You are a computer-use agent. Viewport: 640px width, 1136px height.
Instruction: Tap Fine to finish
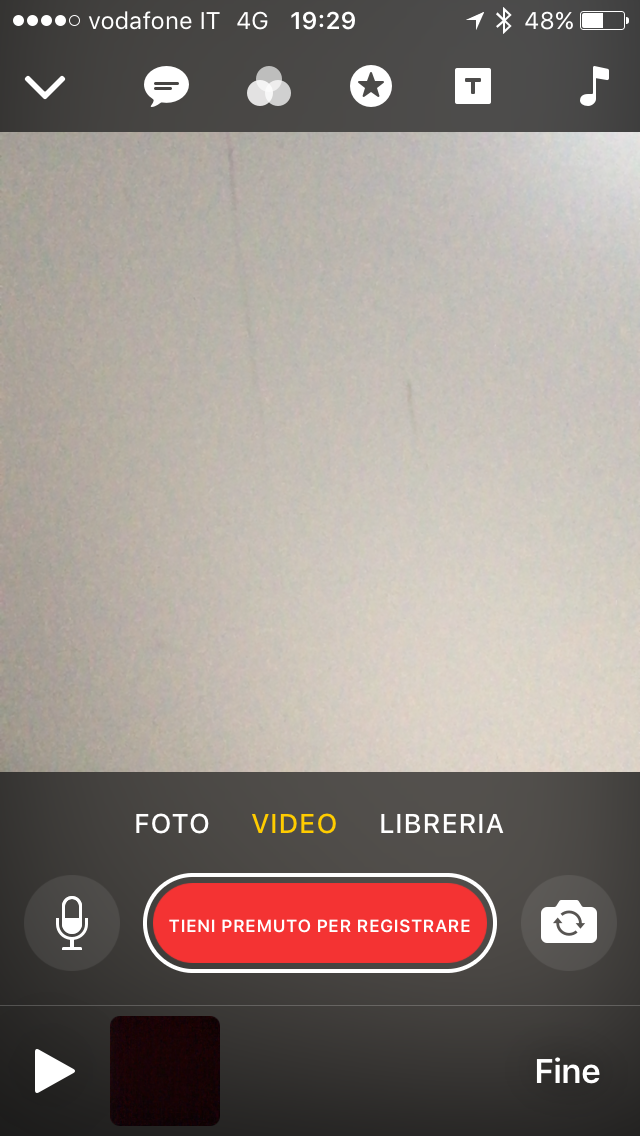(567, 1071)
